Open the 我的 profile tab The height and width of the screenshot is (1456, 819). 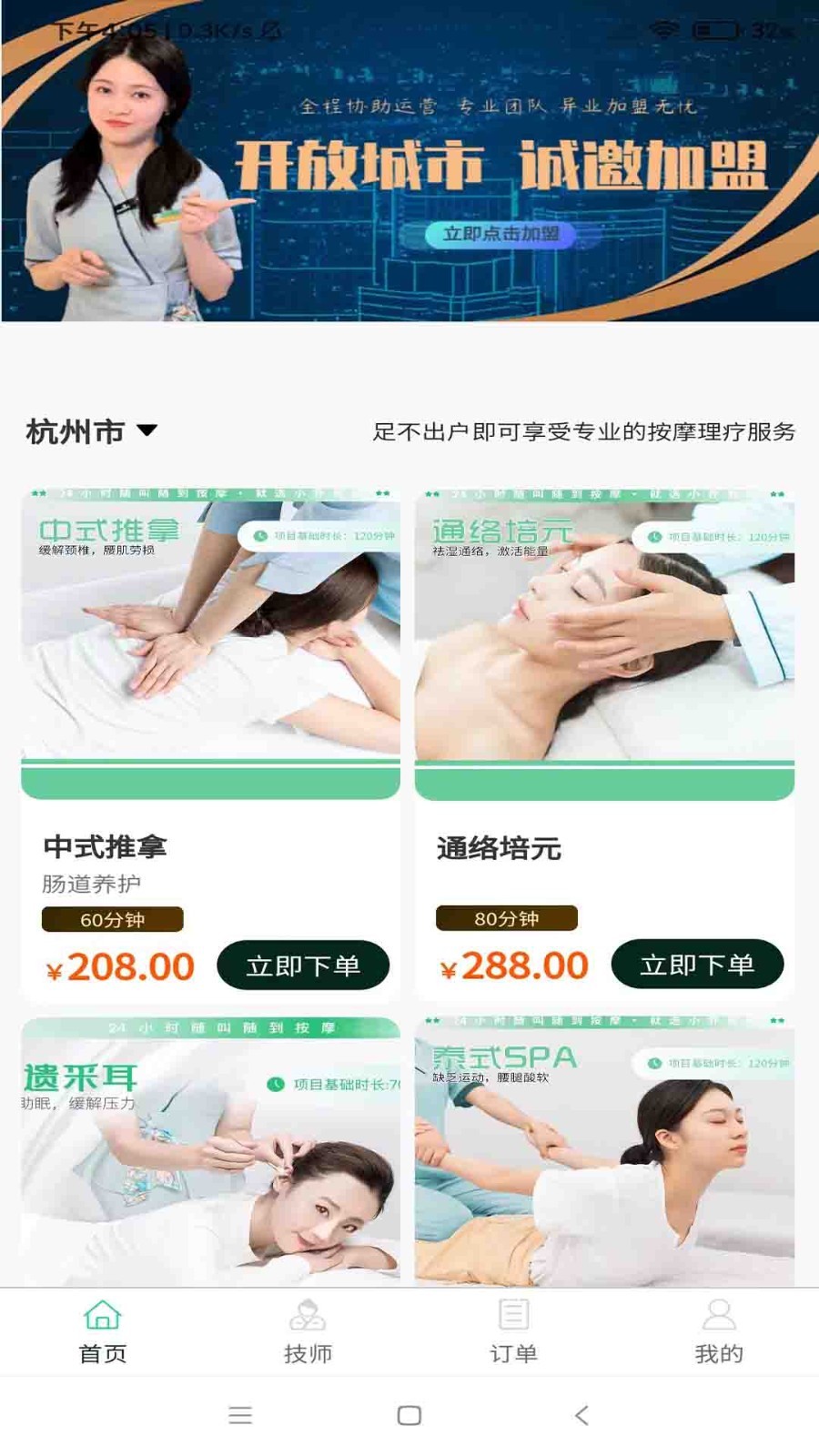[x=719, y=1331]
